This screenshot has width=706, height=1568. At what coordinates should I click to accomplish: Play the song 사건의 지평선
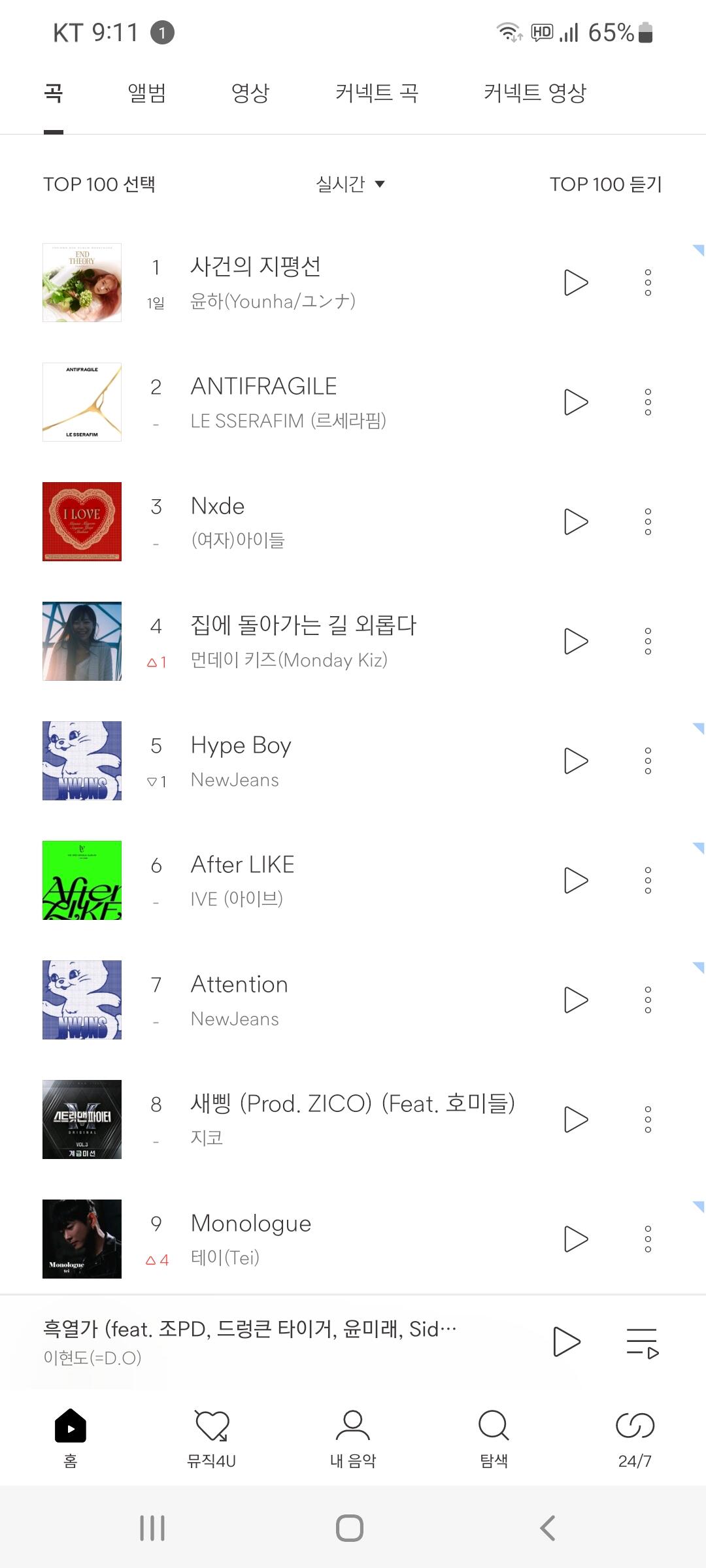point(575,282)
